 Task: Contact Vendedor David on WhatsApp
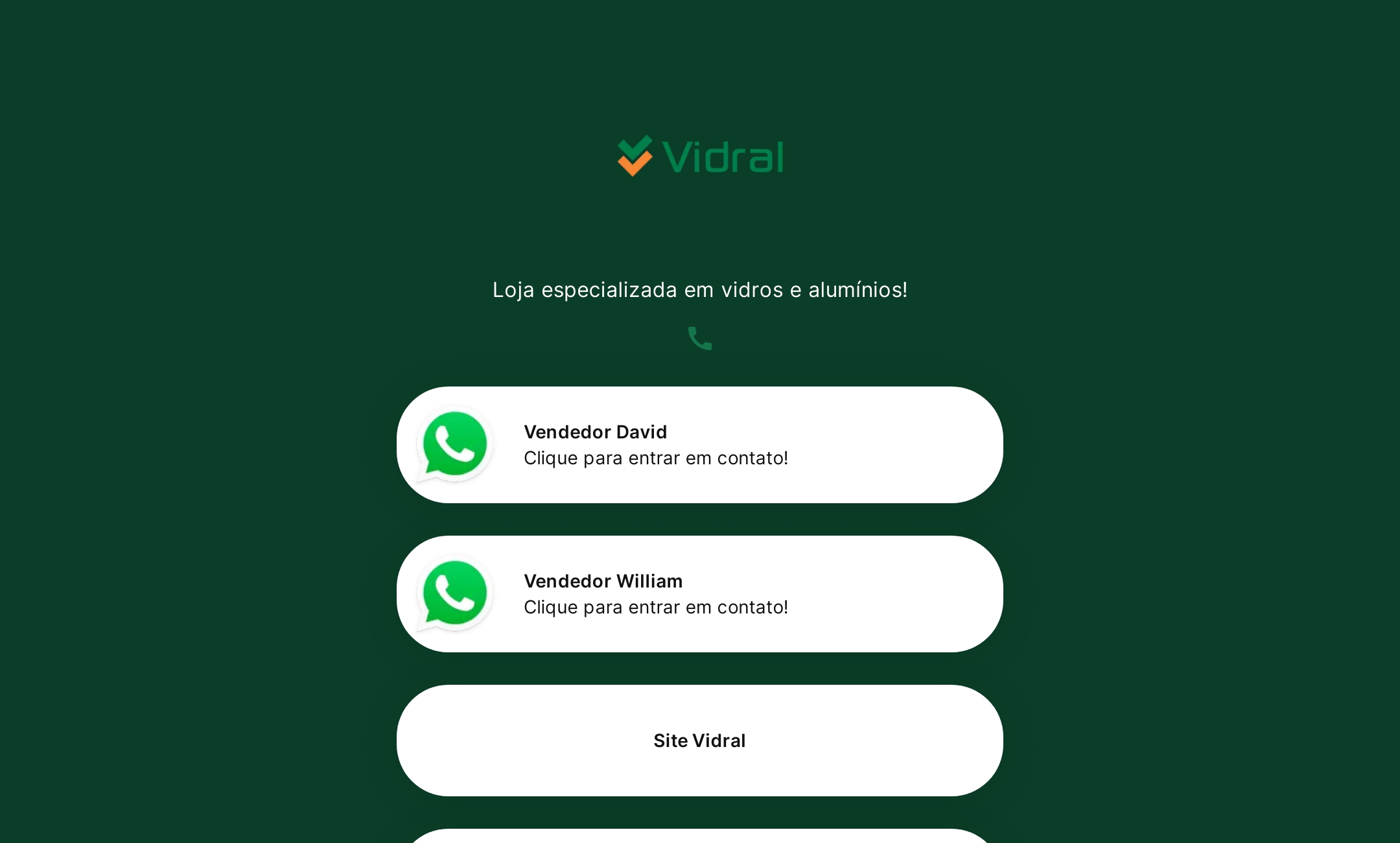pyautogui.click(x=699, y=445)
